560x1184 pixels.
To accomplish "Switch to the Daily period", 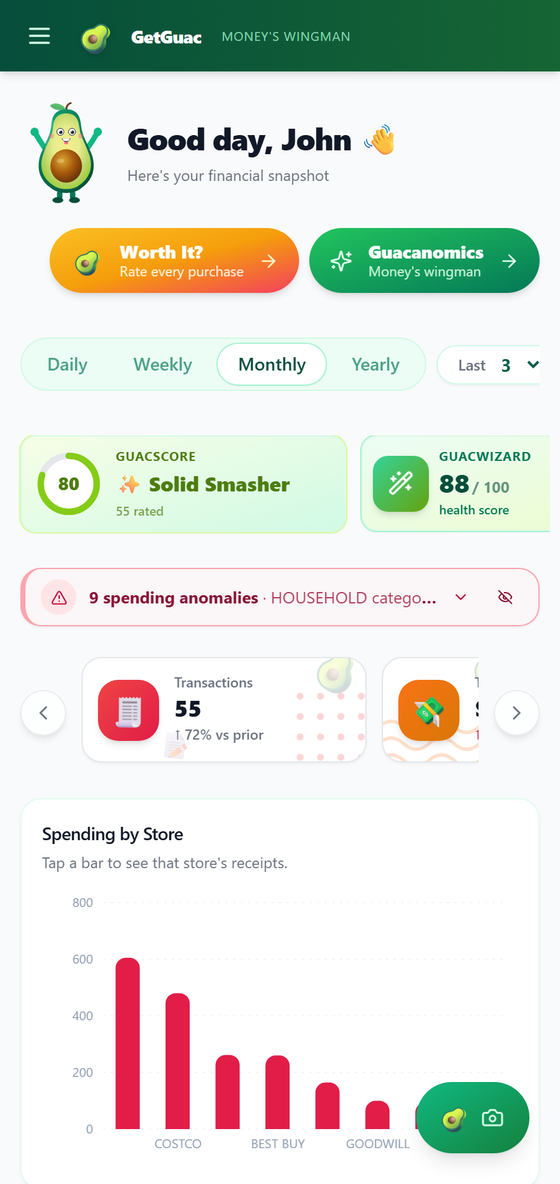I will point(67,365).
